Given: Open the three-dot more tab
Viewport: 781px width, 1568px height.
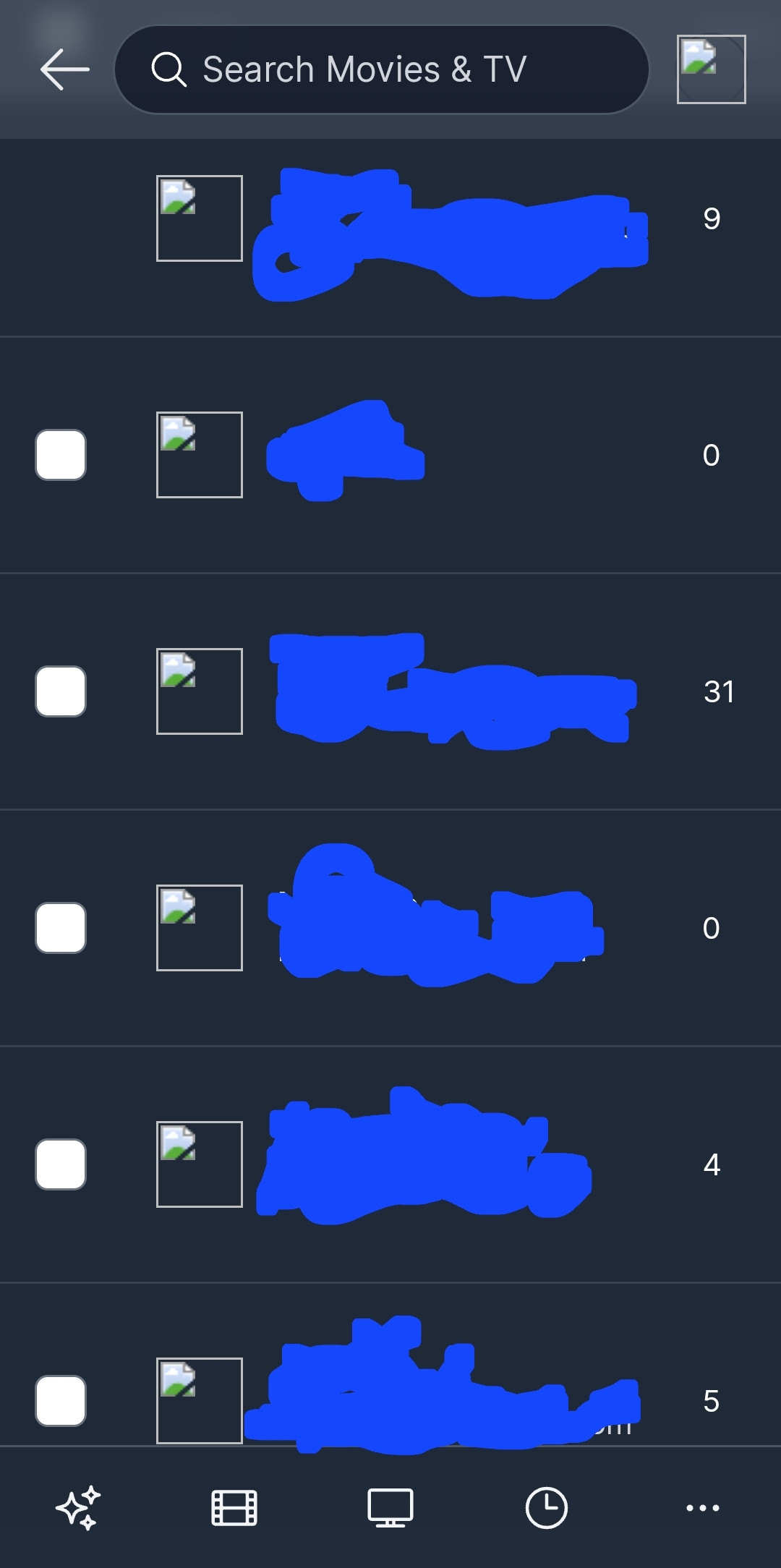Looking at the screenshot, I should coord(703,1508).
